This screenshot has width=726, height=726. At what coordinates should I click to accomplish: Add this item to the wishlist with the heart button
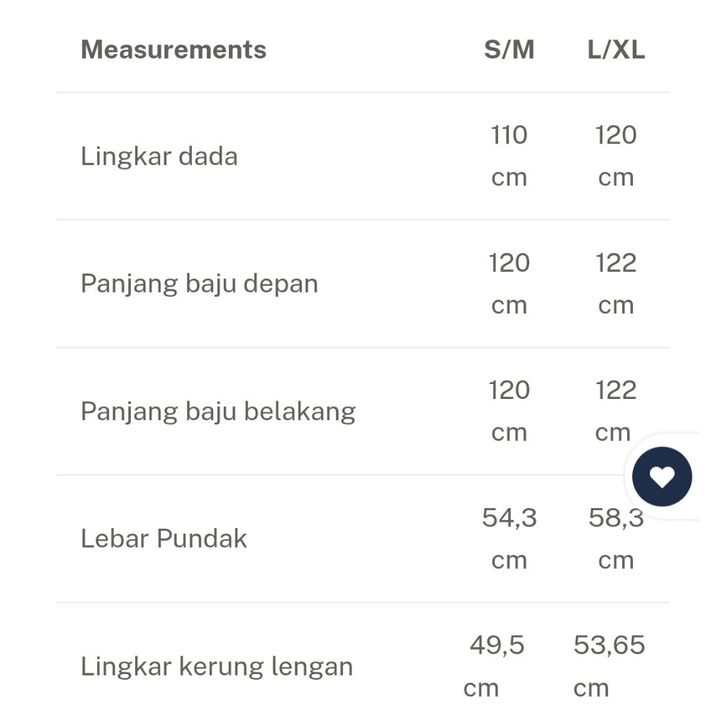click(662, 476)
